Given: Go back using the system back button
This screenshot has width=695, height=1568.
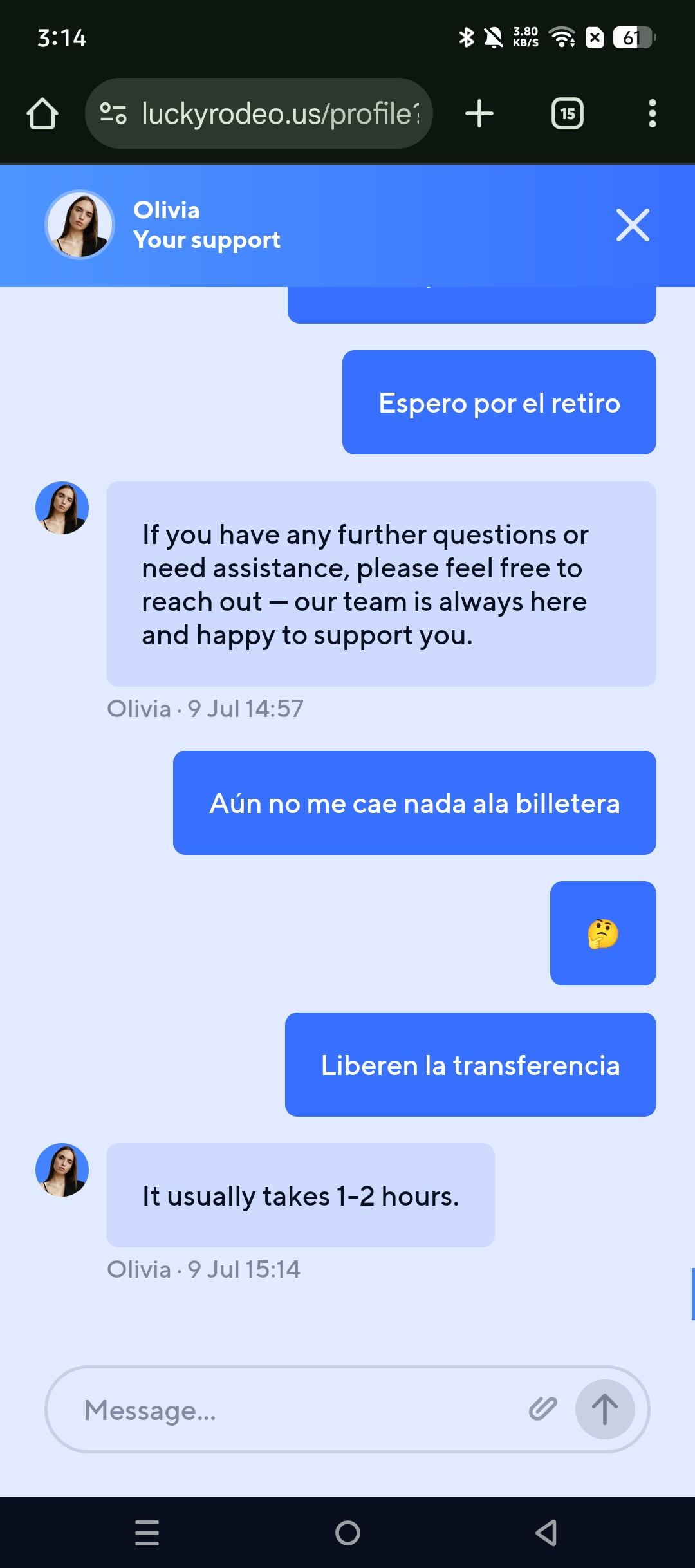Looking at the screenshot, I should tap(546, 1533).
